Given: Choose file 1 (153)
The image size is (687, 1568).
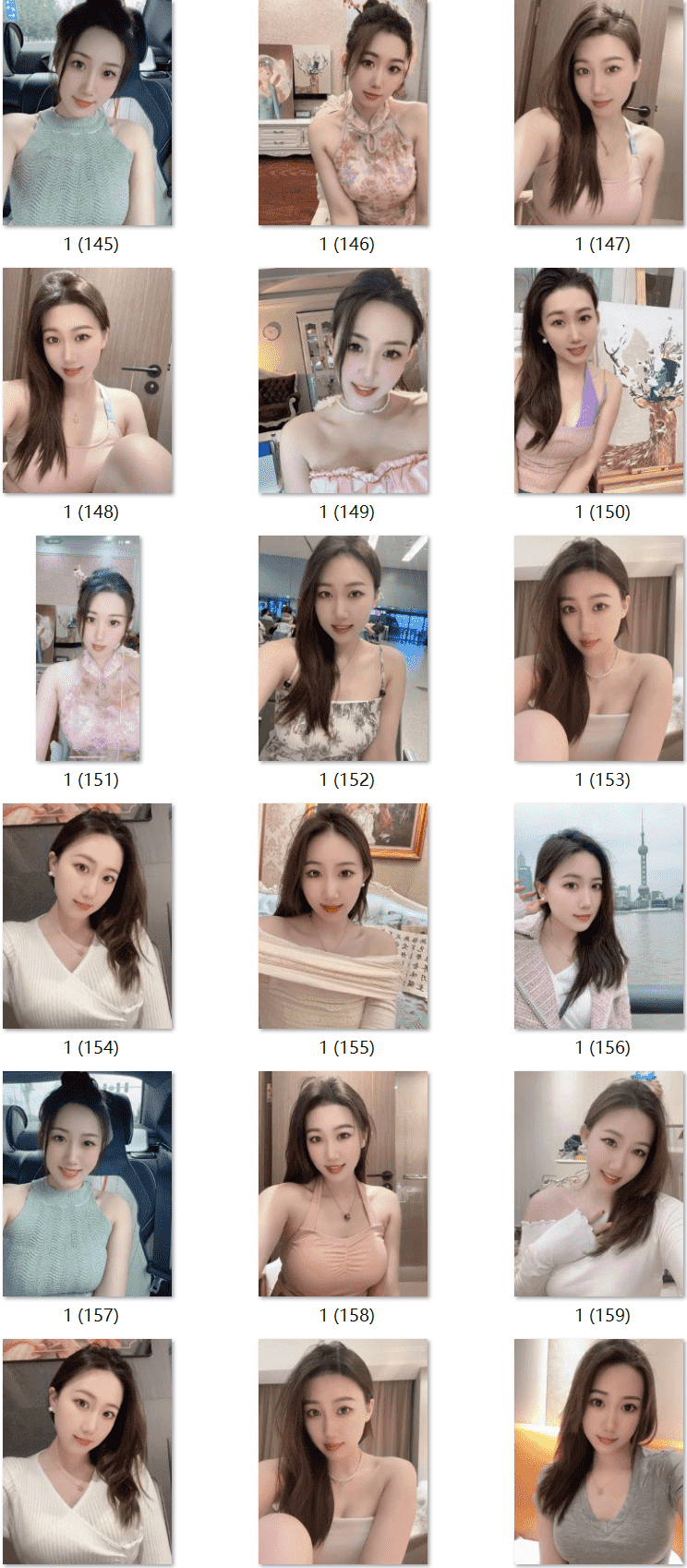Looking at the screenshot, I should point(599,648).
